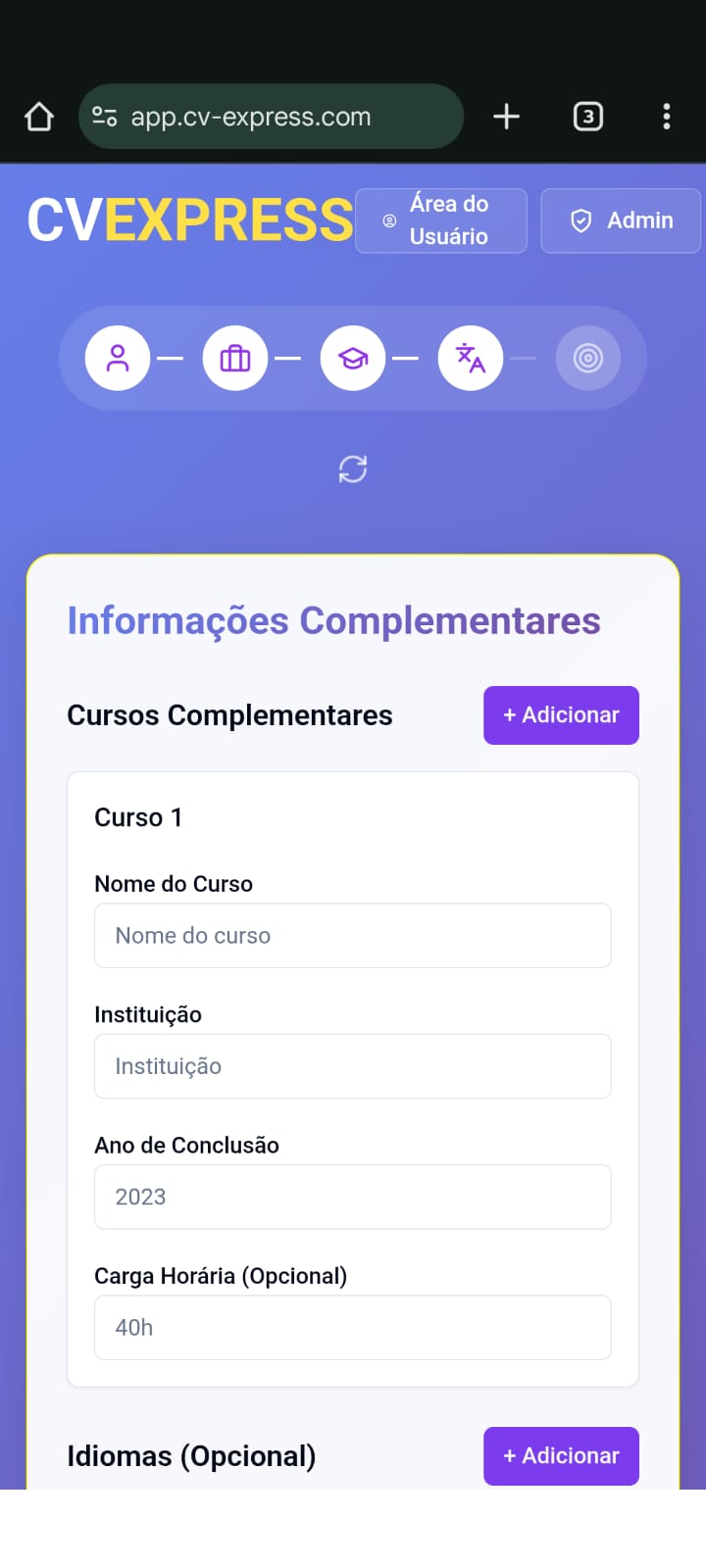Open Área do Usuário
The height and width of the screenshot is (1568, 706).
[441, 220]
